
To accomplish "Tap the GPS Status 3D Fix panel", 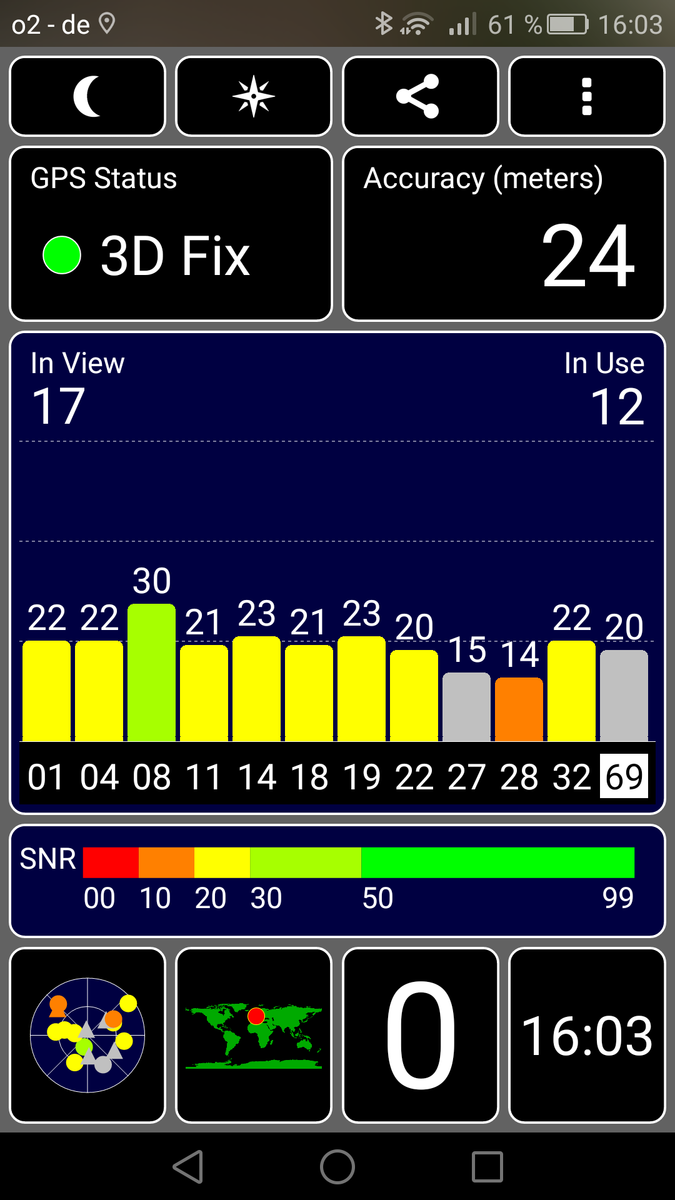I will [170, 234].
